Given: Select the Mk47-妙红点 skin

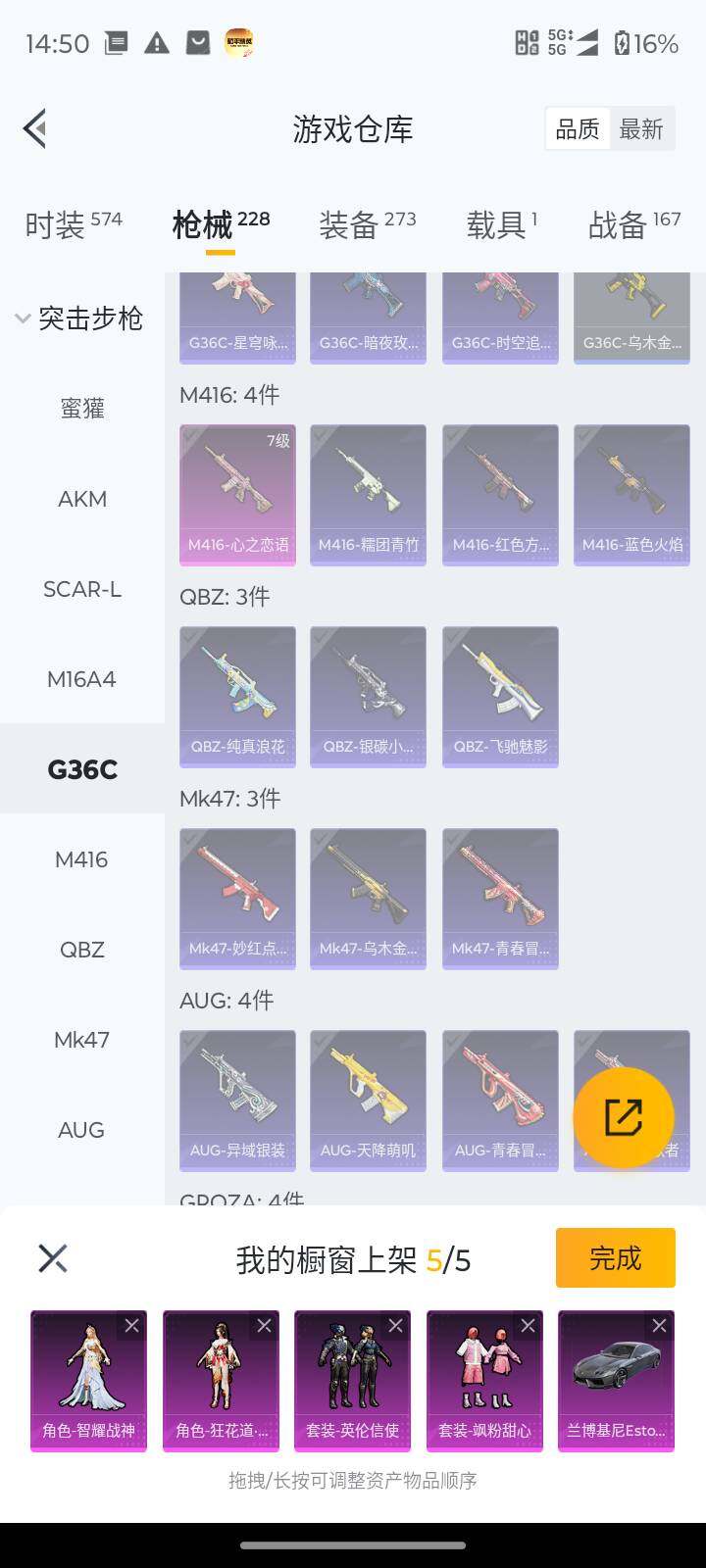Looking at the screenshot, I should click(237, 898).
